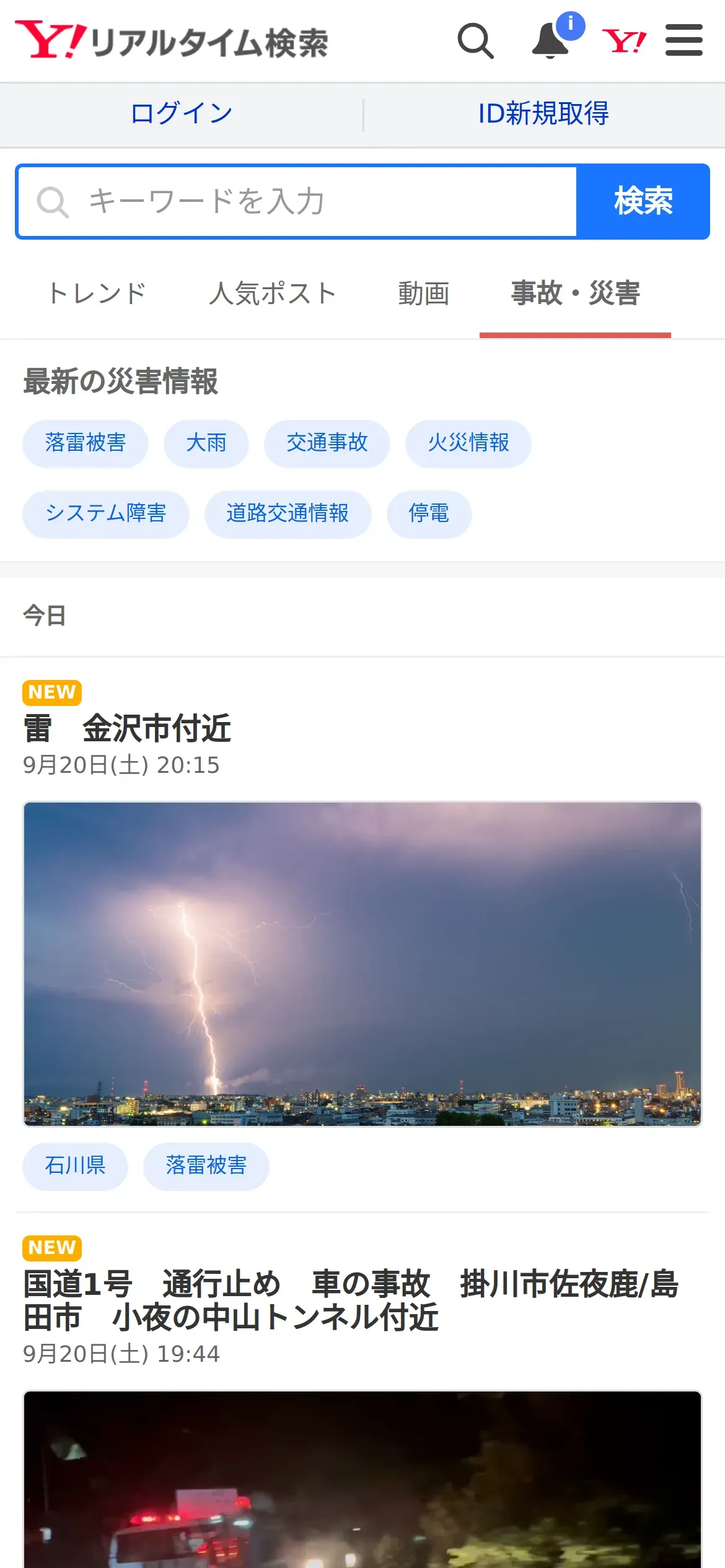
Task: Go to Yahoo! Japan home icon
Action: click(624, 41)
